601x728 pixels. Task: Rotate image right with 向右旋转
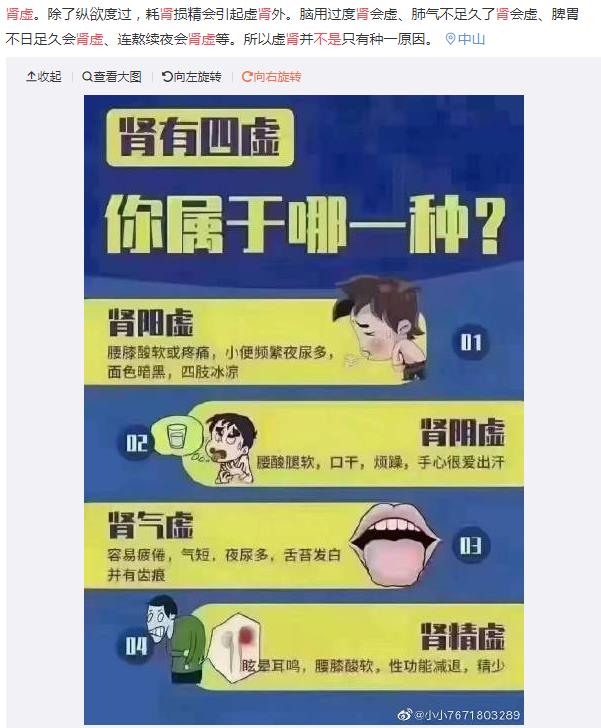pyautogui.click(x=271, y=76)
